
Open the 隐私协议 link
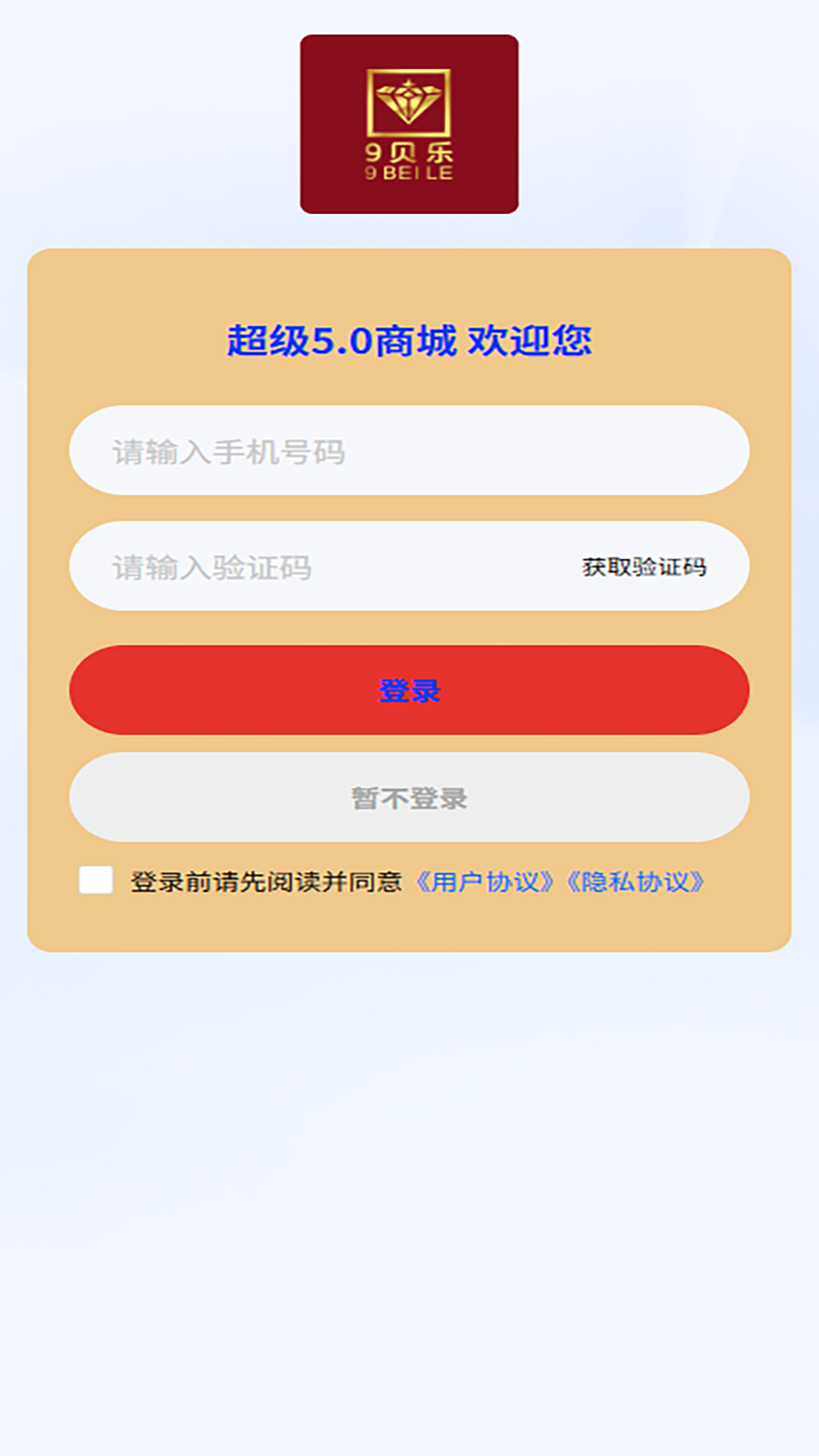(x=635, y=882)
